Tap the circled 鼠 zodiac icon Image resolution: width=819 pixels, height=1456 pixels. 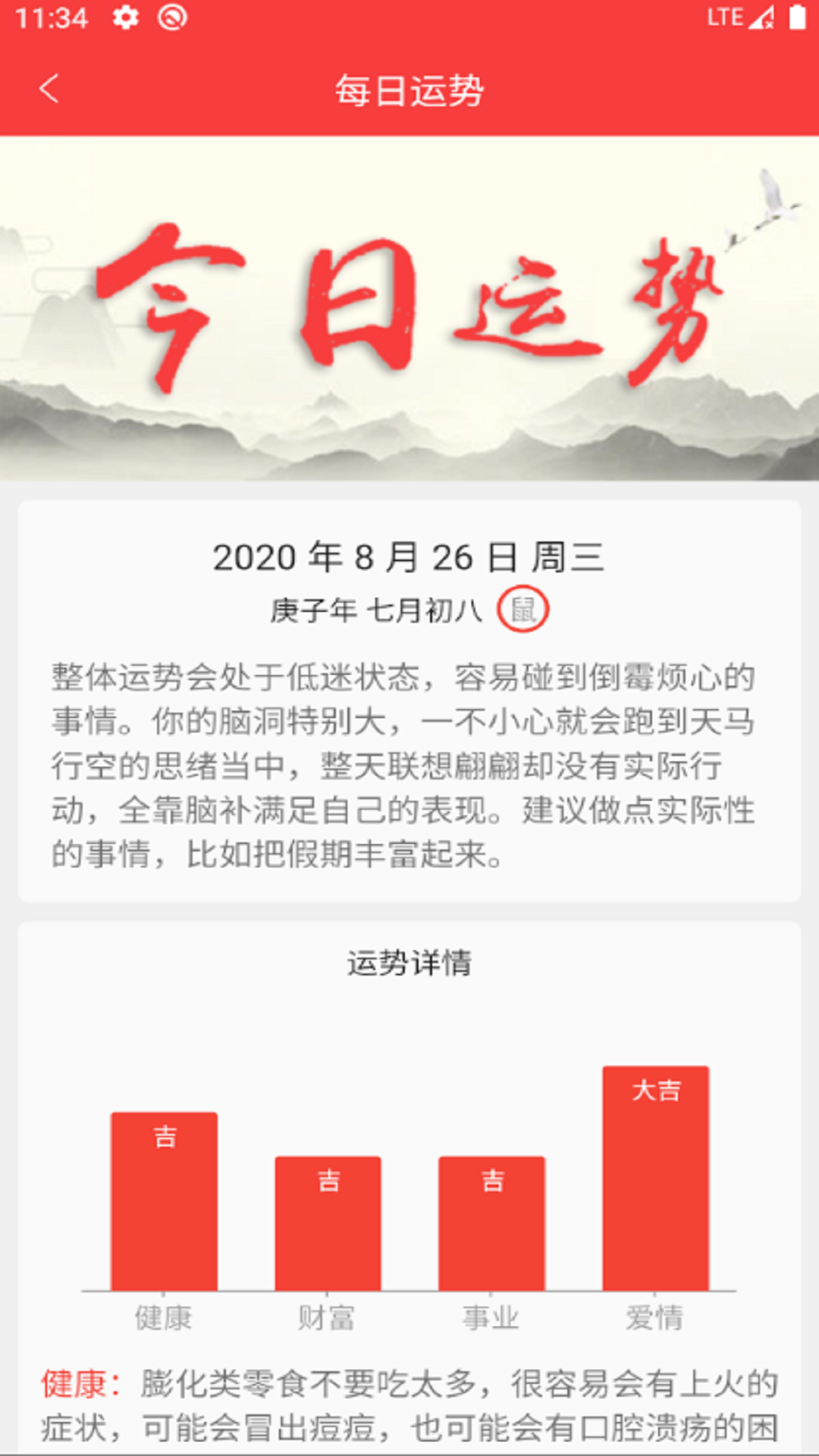point(522,609)
